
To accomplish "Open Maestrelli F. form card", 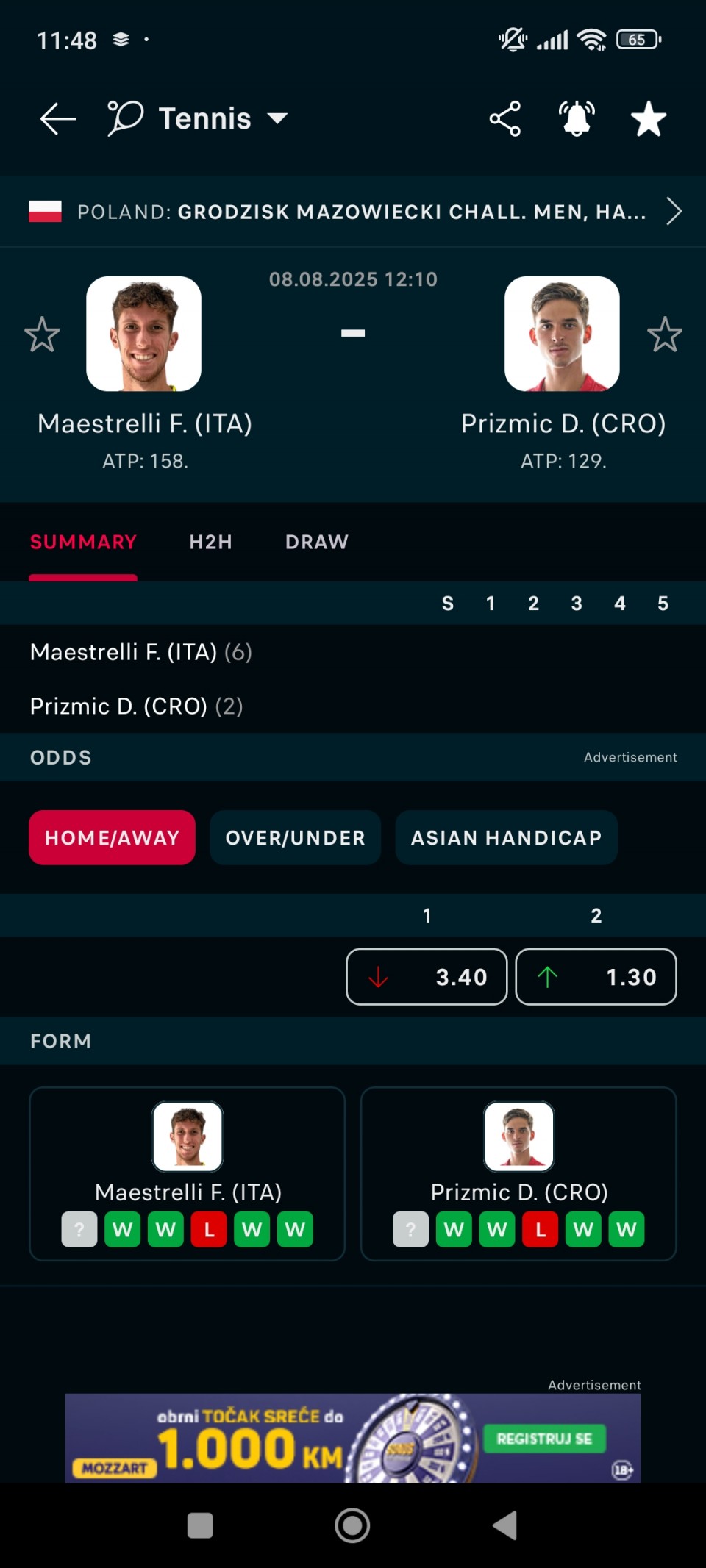I will [x=188, y=1174].
